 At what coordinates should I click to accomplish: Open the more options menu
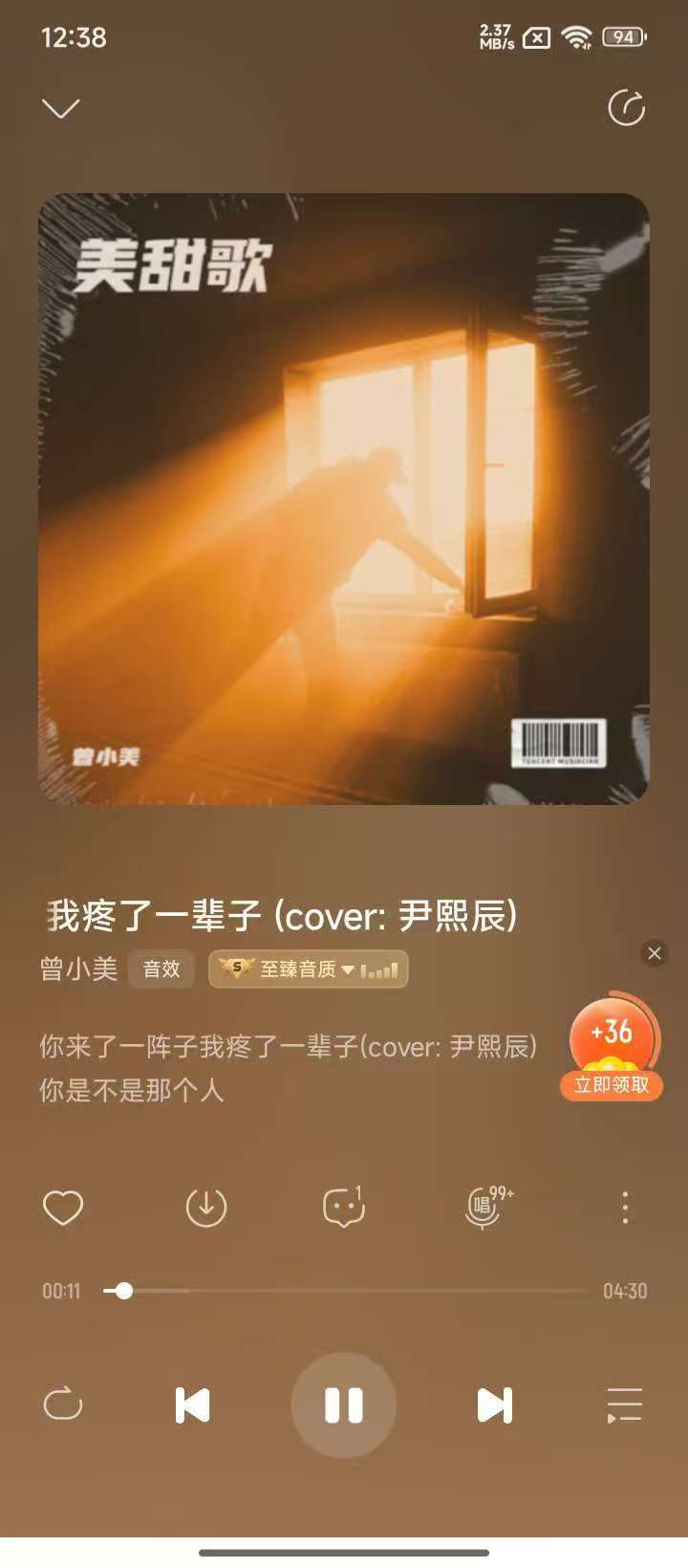(x=625, y=1208)
